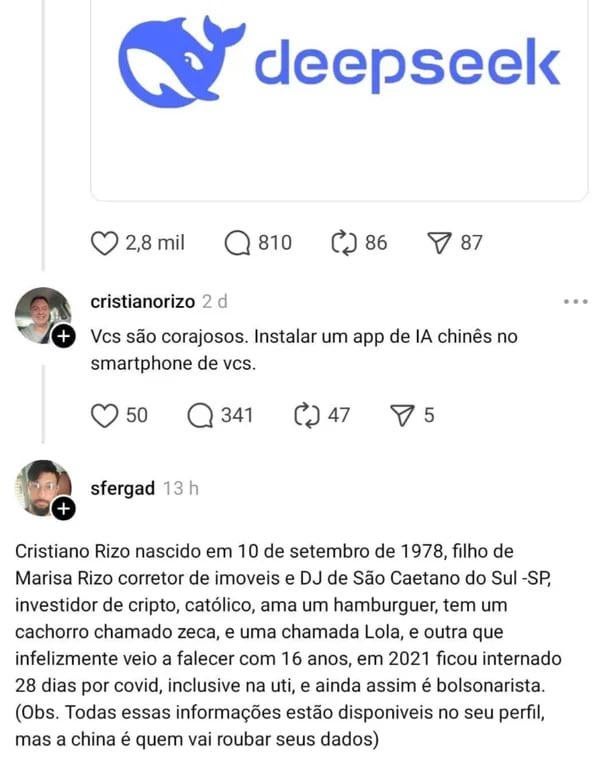Open sfergad's profile picture
Screen dimensions: 608x766
click(x=43, y=488)
